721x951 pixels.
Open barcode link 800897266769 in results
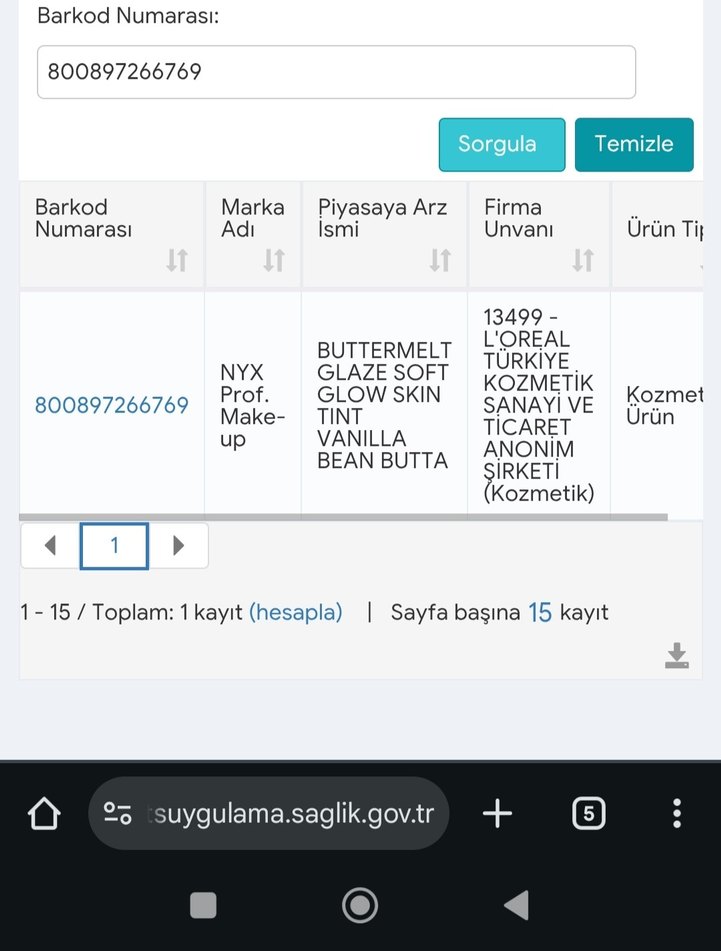tap(111, 405)
